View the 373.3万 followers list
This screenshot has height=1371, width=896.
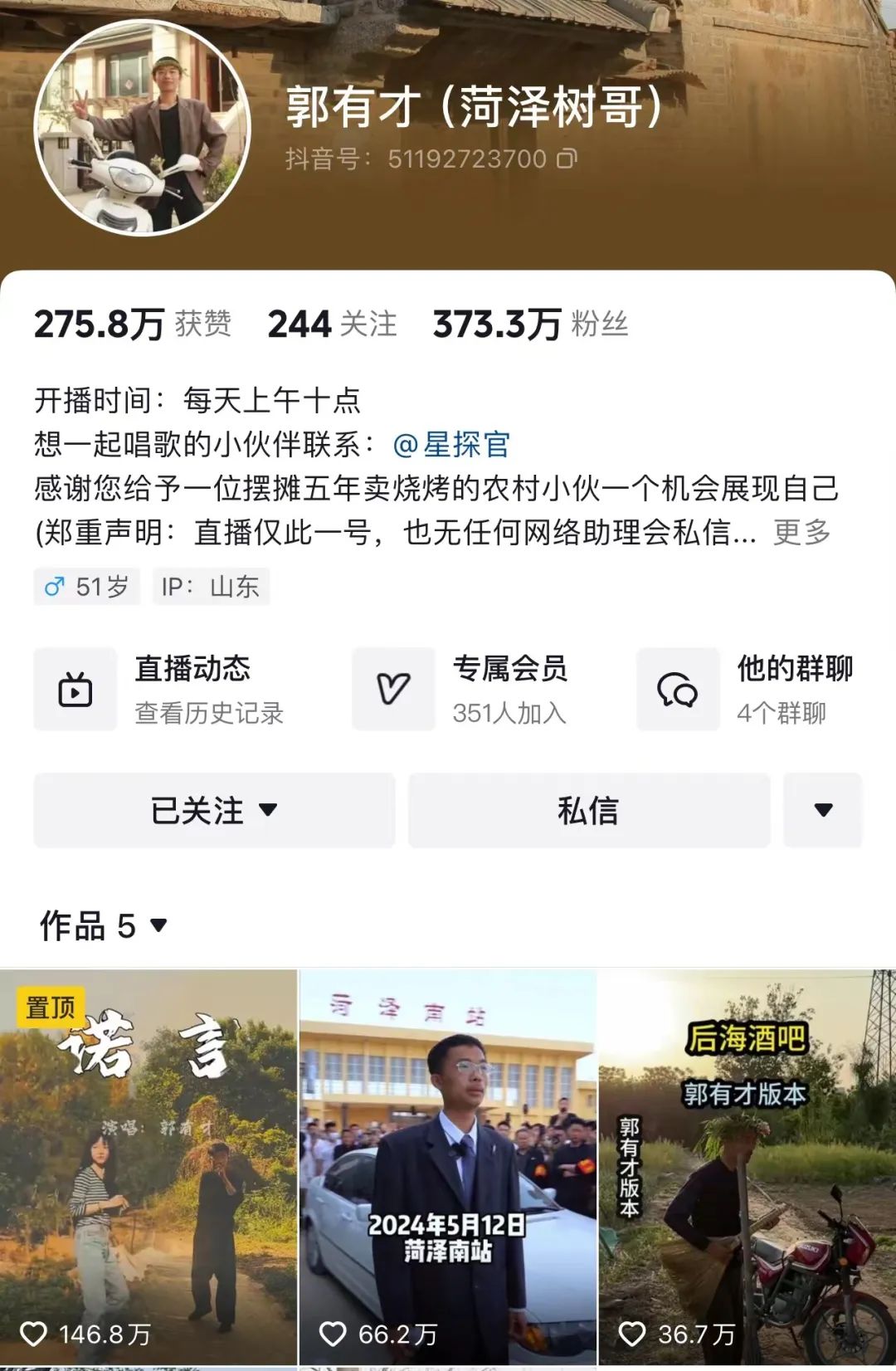tap(529, 324)
